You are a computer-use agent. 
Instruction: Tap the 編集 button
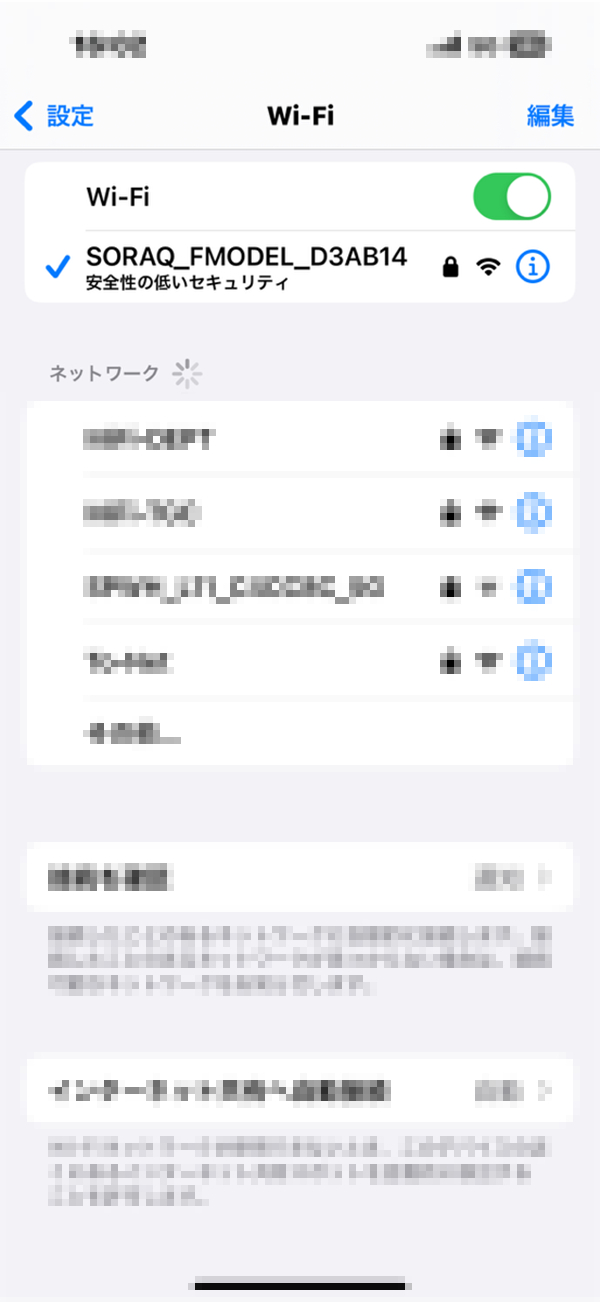click(550, 116)
